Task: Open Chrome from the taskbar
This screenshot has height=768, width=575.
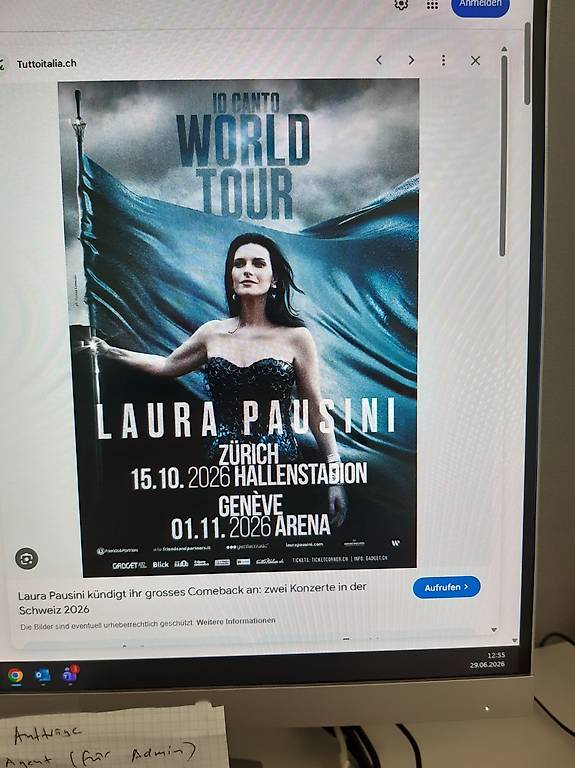Action: pos(15,675)
